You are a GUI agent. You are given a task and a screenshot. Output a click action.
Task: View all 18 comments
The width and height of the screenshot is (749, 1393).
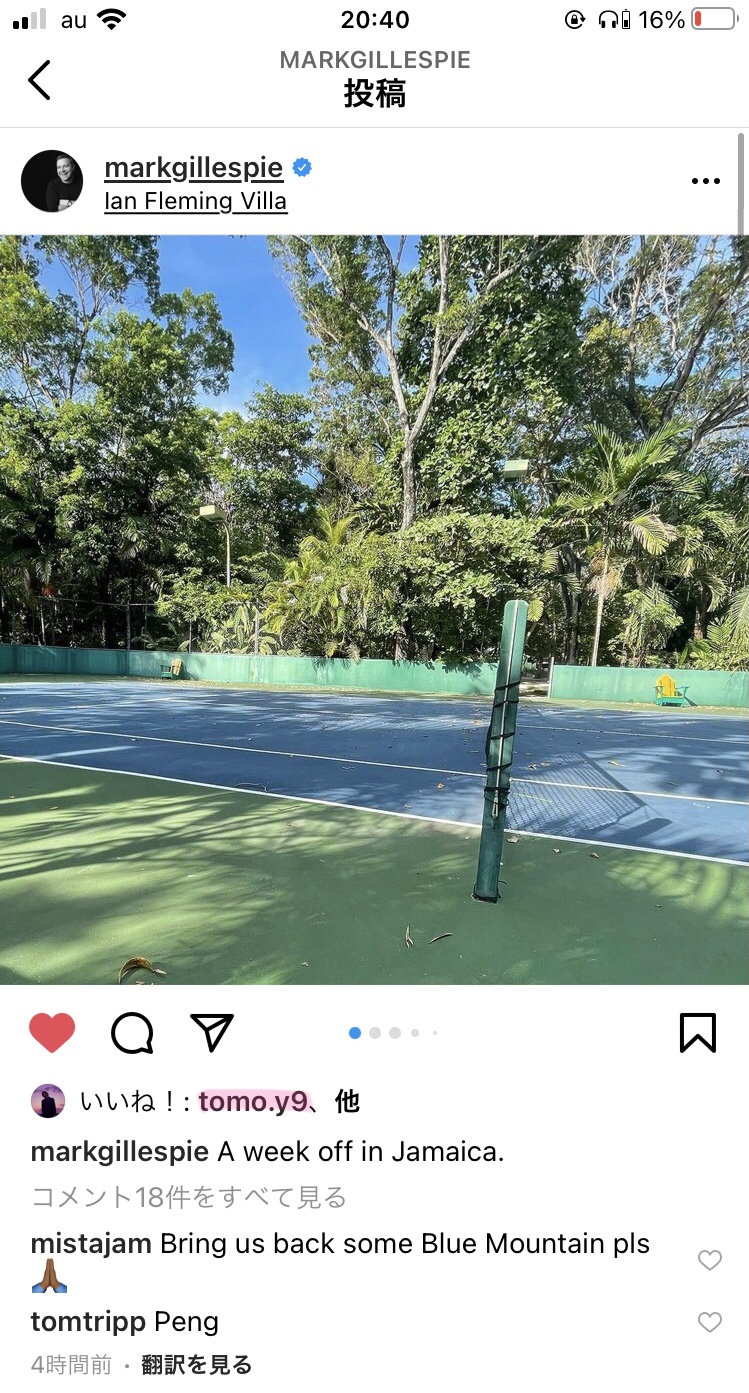[x=189, y=1197]
